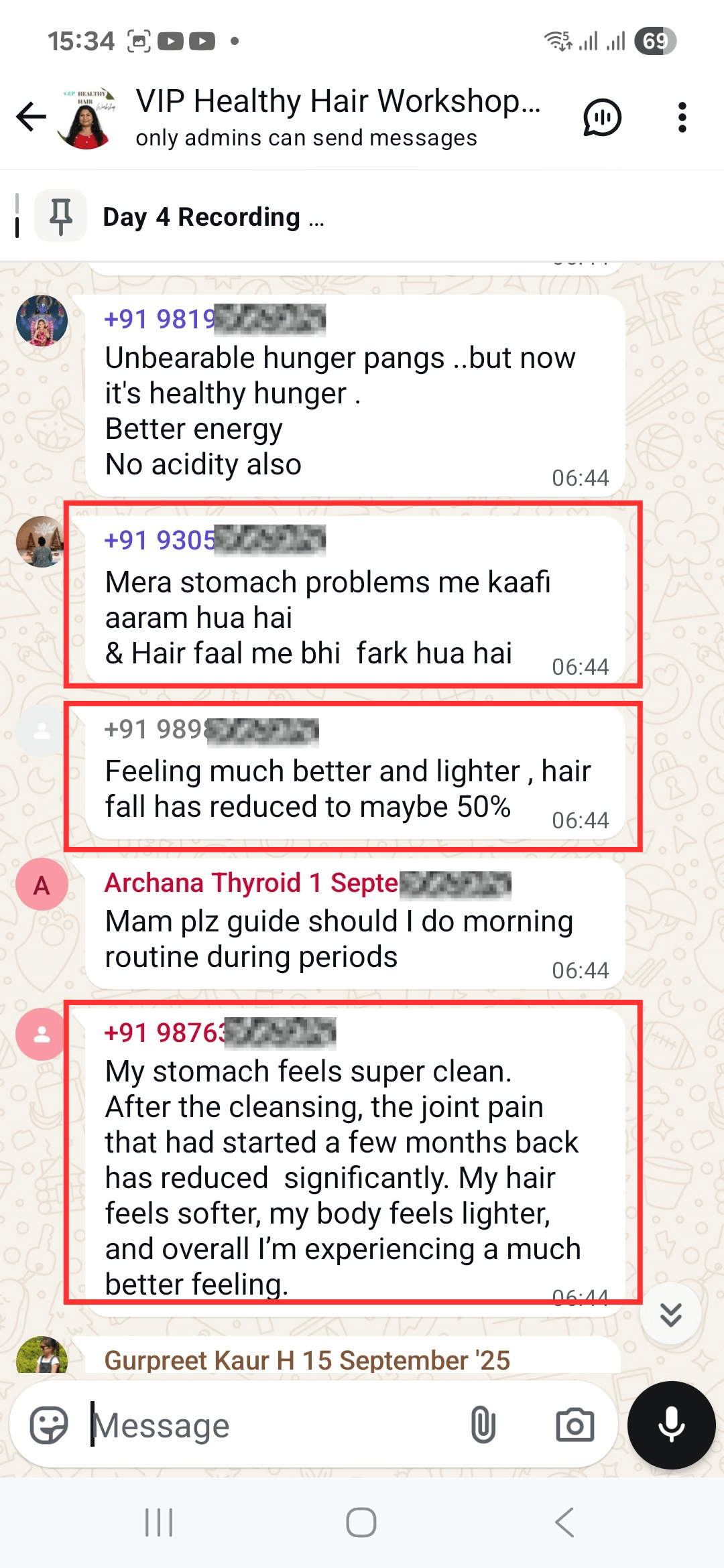Viewport: 724px width, 1568px height.
Task: Jump to latest messages with down arrows
Action: [x=670, y=1314]
